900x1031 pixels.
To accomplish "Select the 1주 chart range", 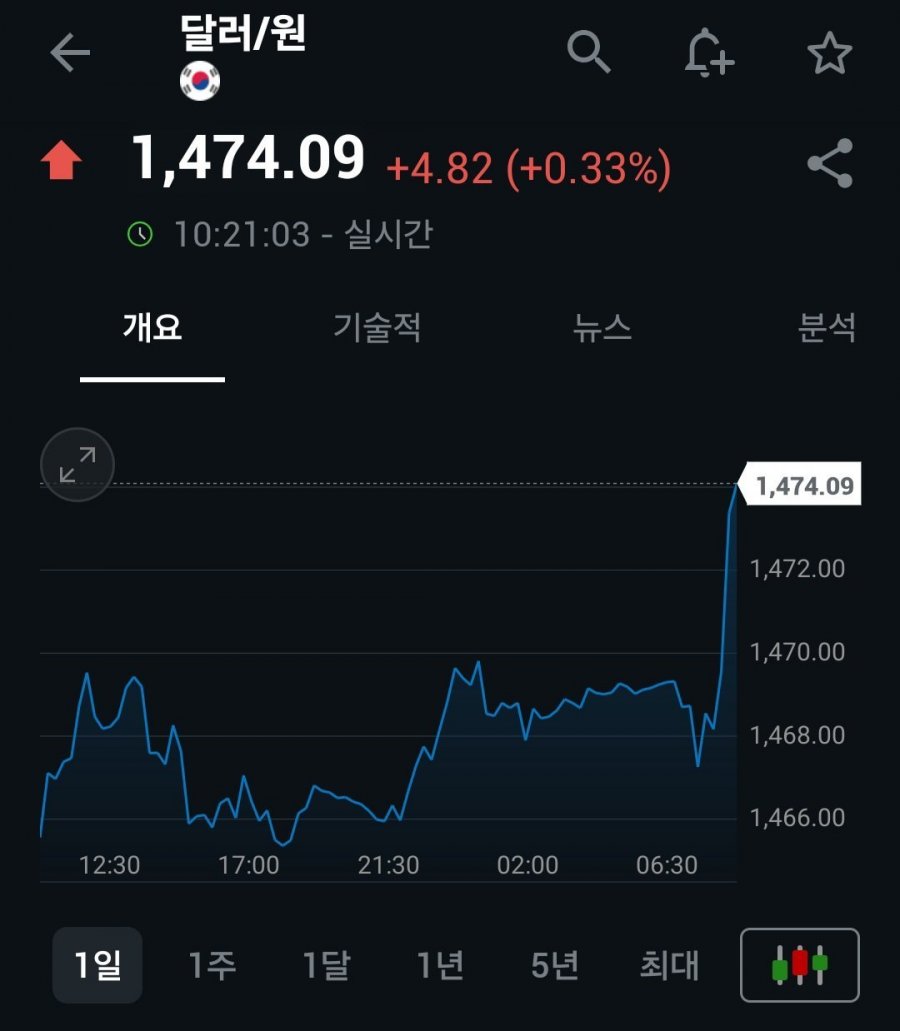I will 212,965.
